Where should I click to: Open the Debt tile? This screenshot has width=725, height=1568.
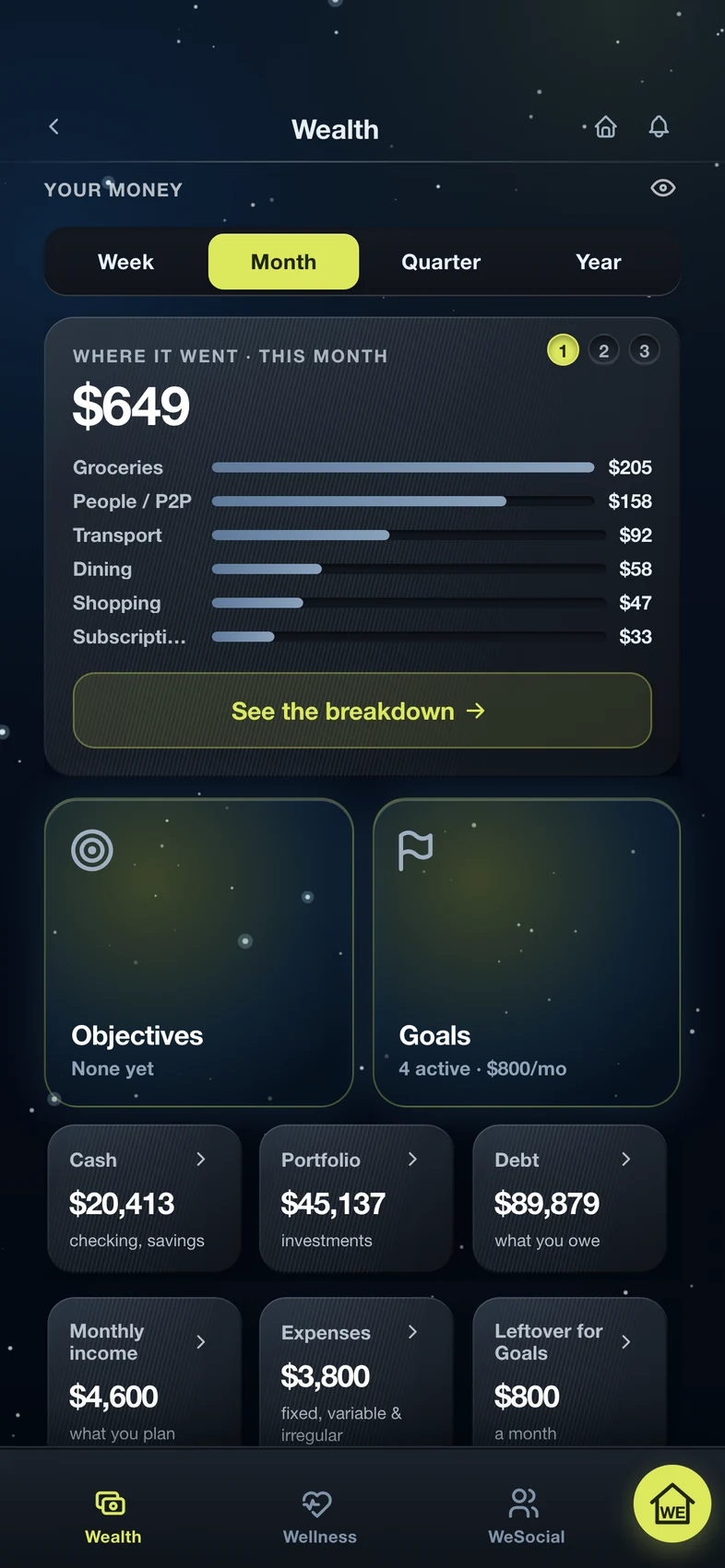[x=569, y=1198]
